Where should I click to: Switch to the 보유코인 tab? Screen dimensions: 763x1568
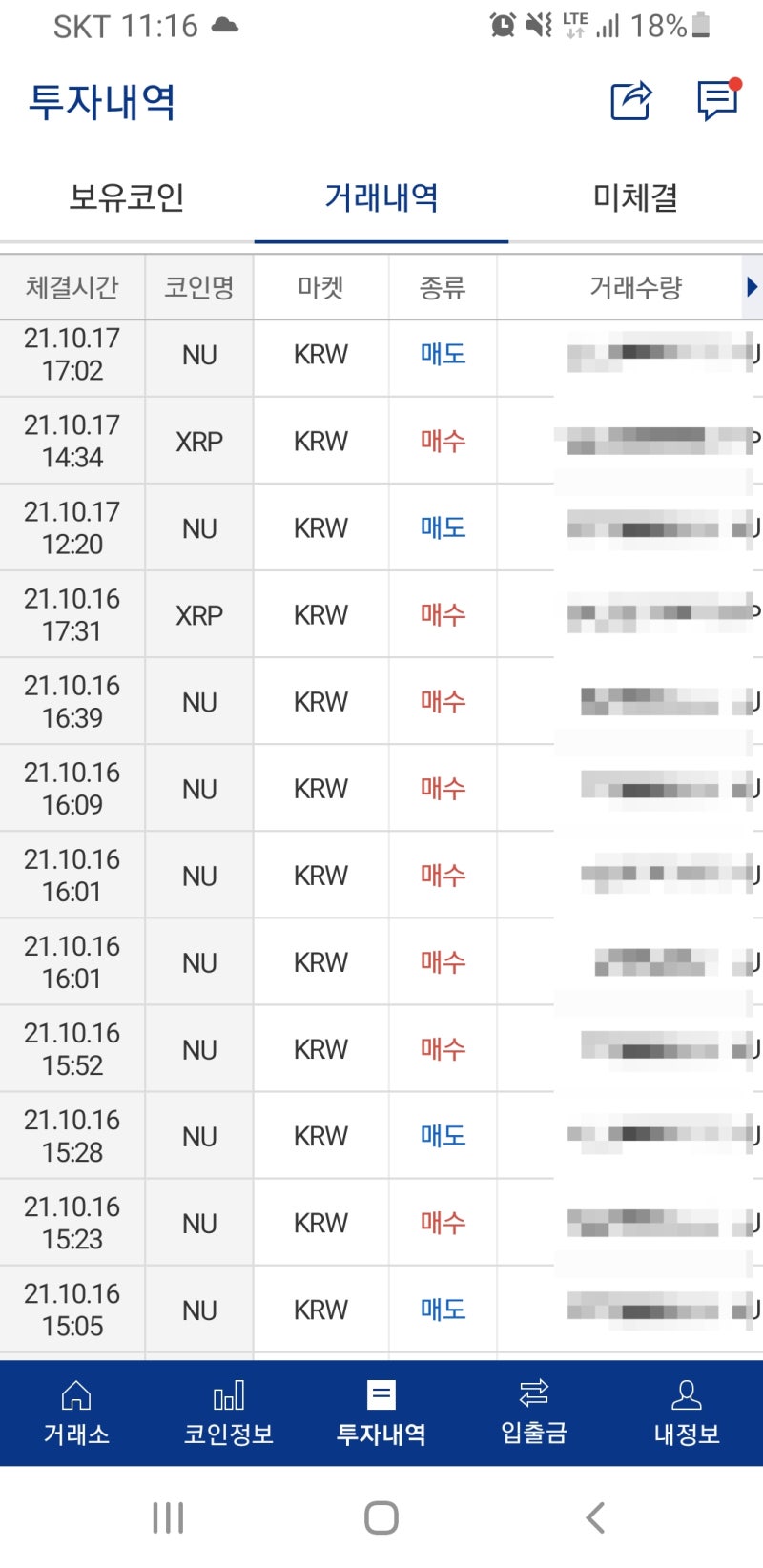(x=127, y=197)
